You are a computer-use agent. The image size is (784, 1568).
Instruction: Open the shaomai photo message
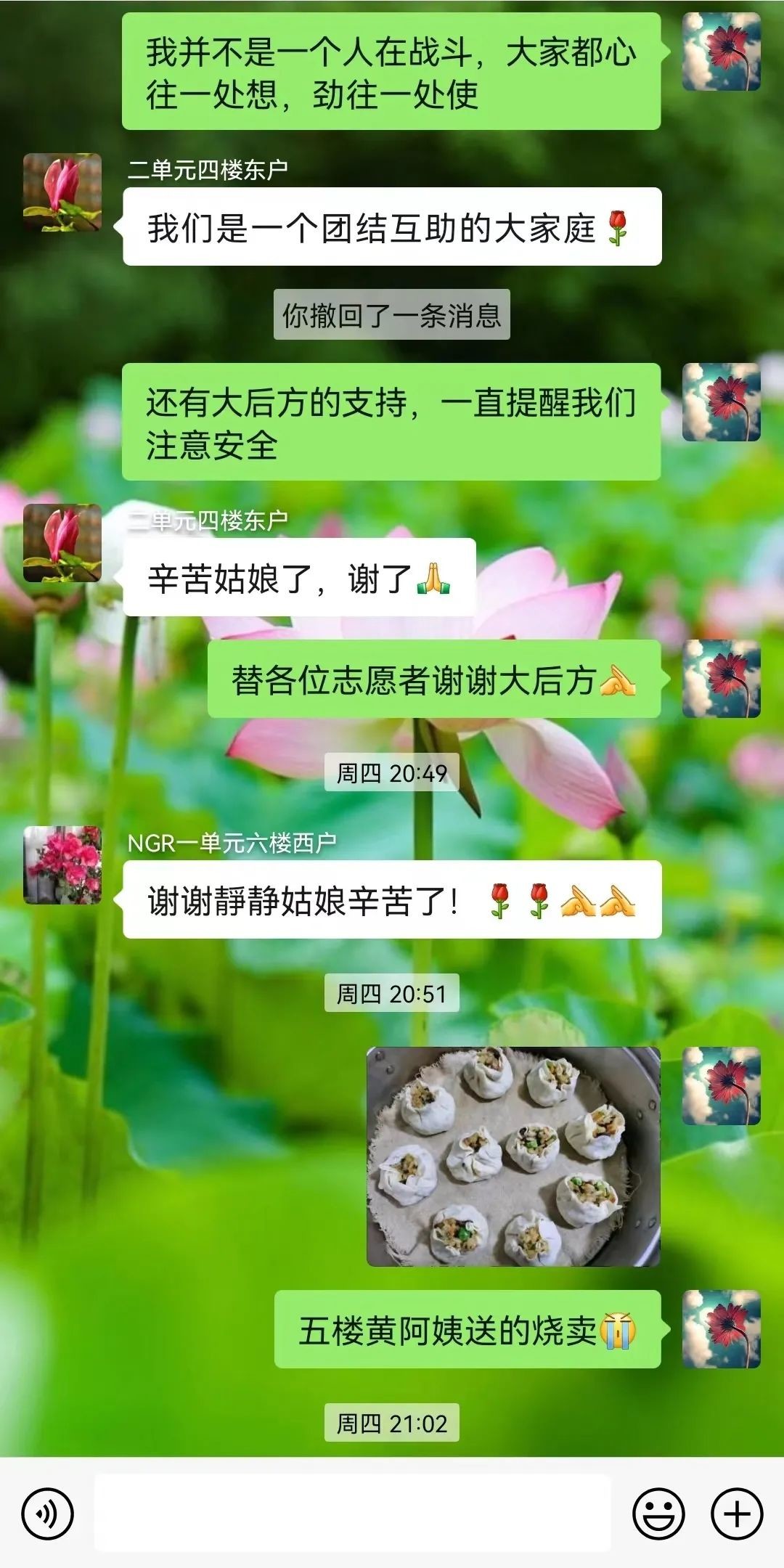point(513,1156)
